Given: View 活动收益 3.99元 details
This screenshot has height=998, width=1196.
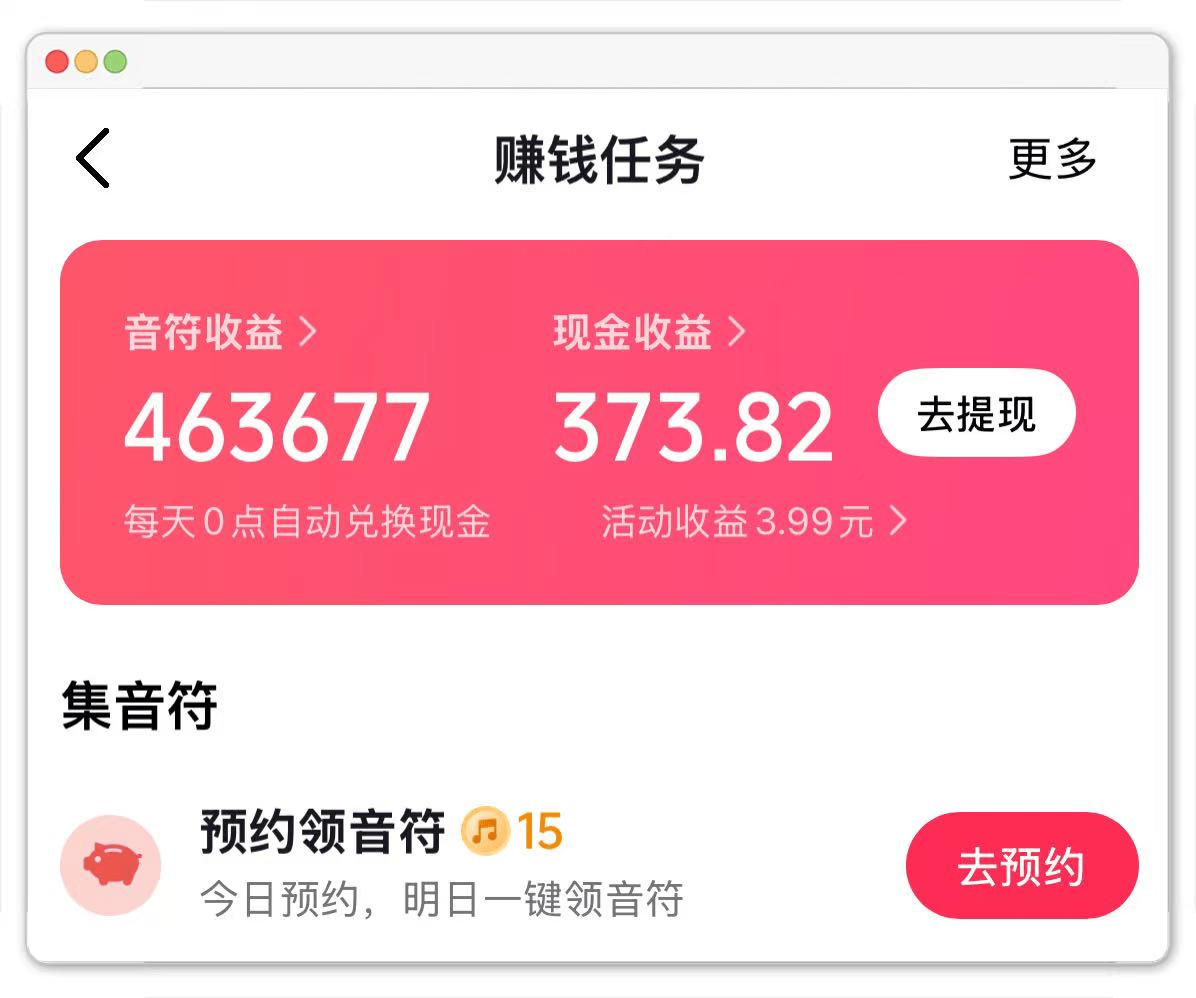Looking at the screenshot, I should (754, 522).
